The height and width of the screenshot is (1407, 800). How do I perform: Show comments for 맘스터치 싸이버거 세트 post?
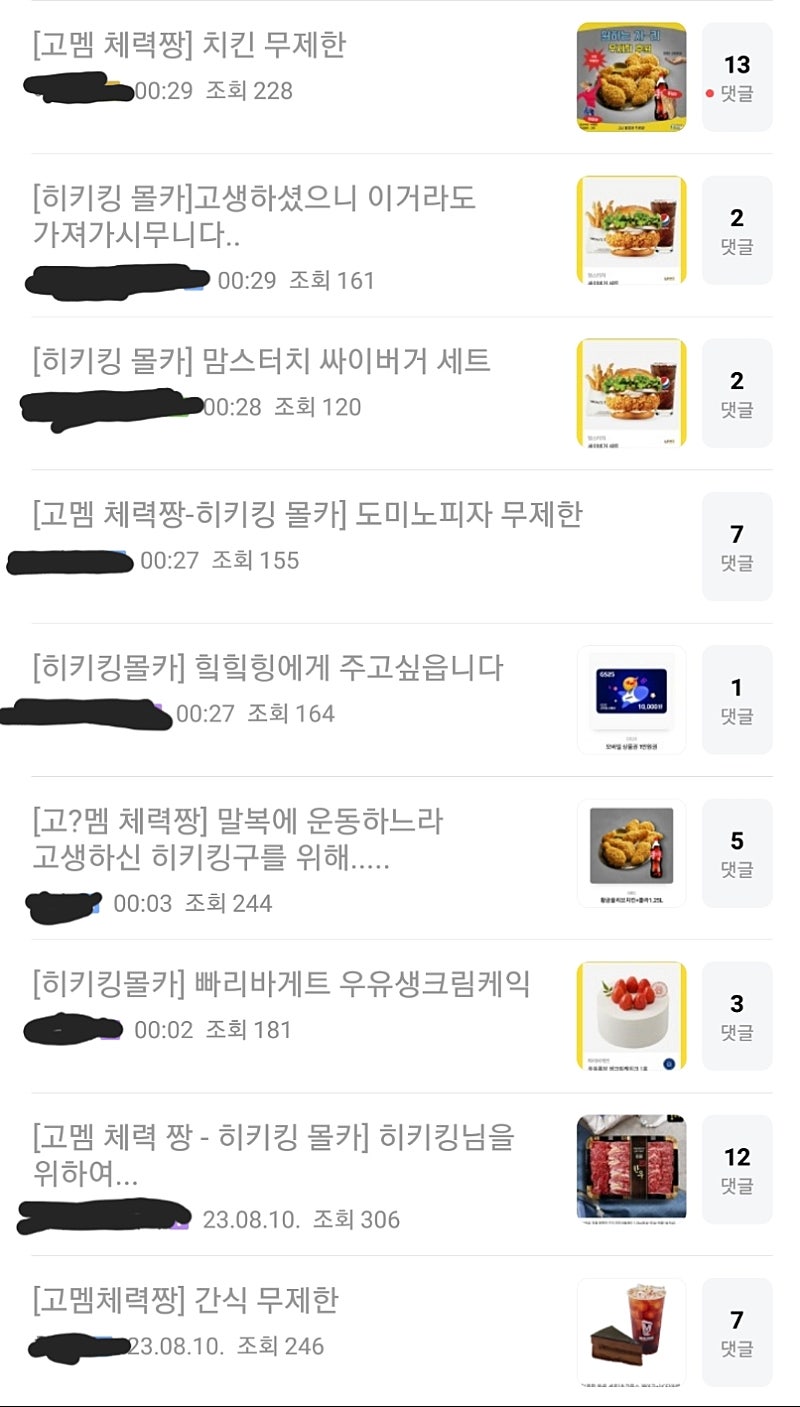737,393
